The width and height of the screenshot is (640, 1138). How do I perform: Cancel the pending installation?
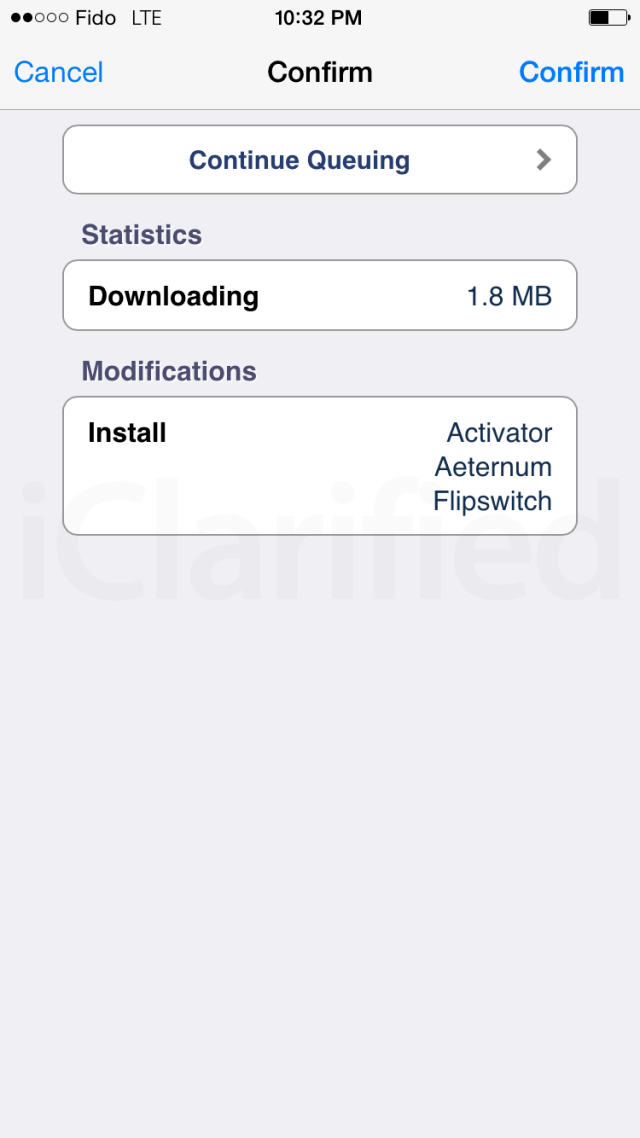[x=59, y=72]
